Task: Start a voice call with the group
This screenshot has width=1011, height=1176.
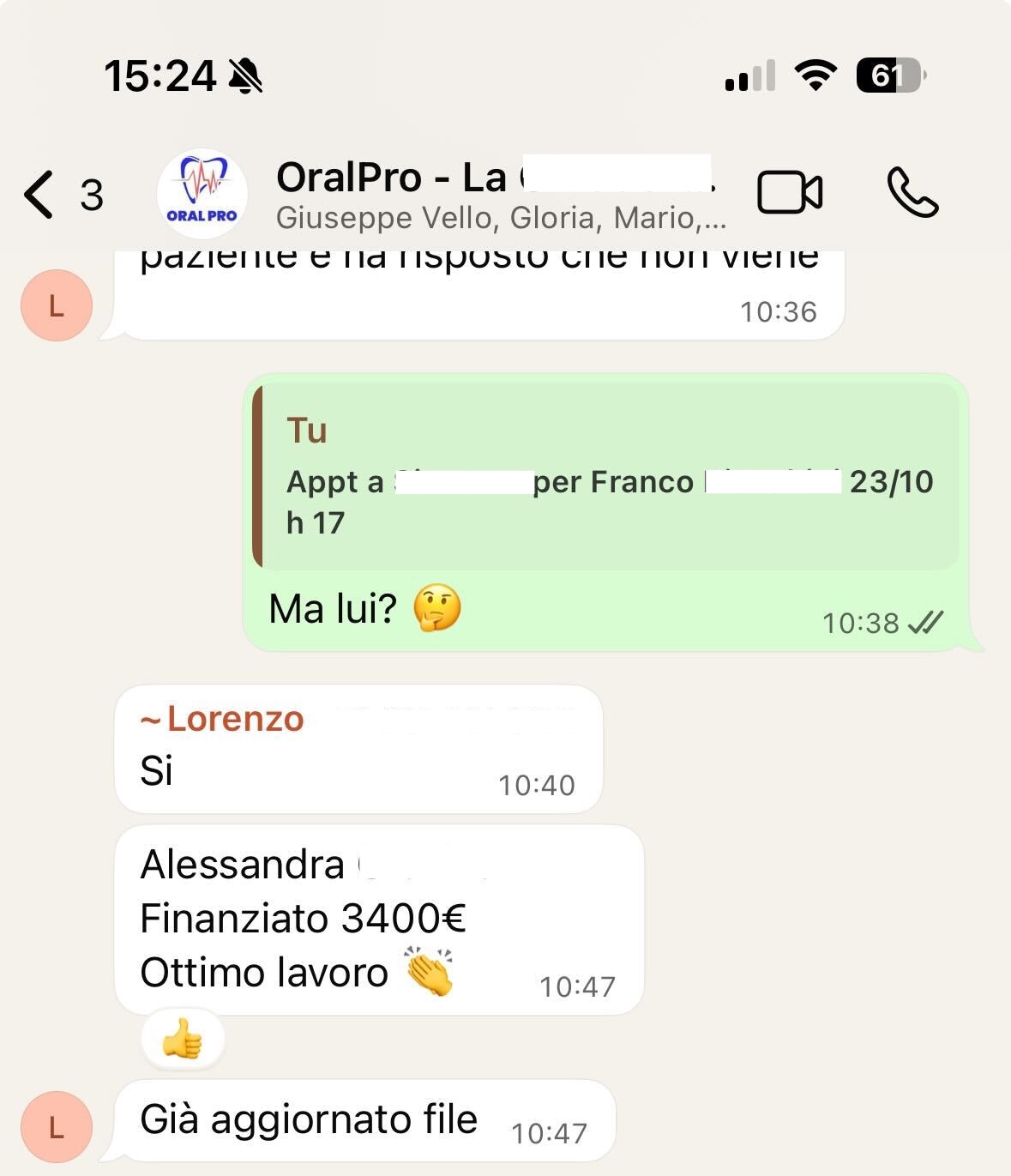Action: pos(912,192)
